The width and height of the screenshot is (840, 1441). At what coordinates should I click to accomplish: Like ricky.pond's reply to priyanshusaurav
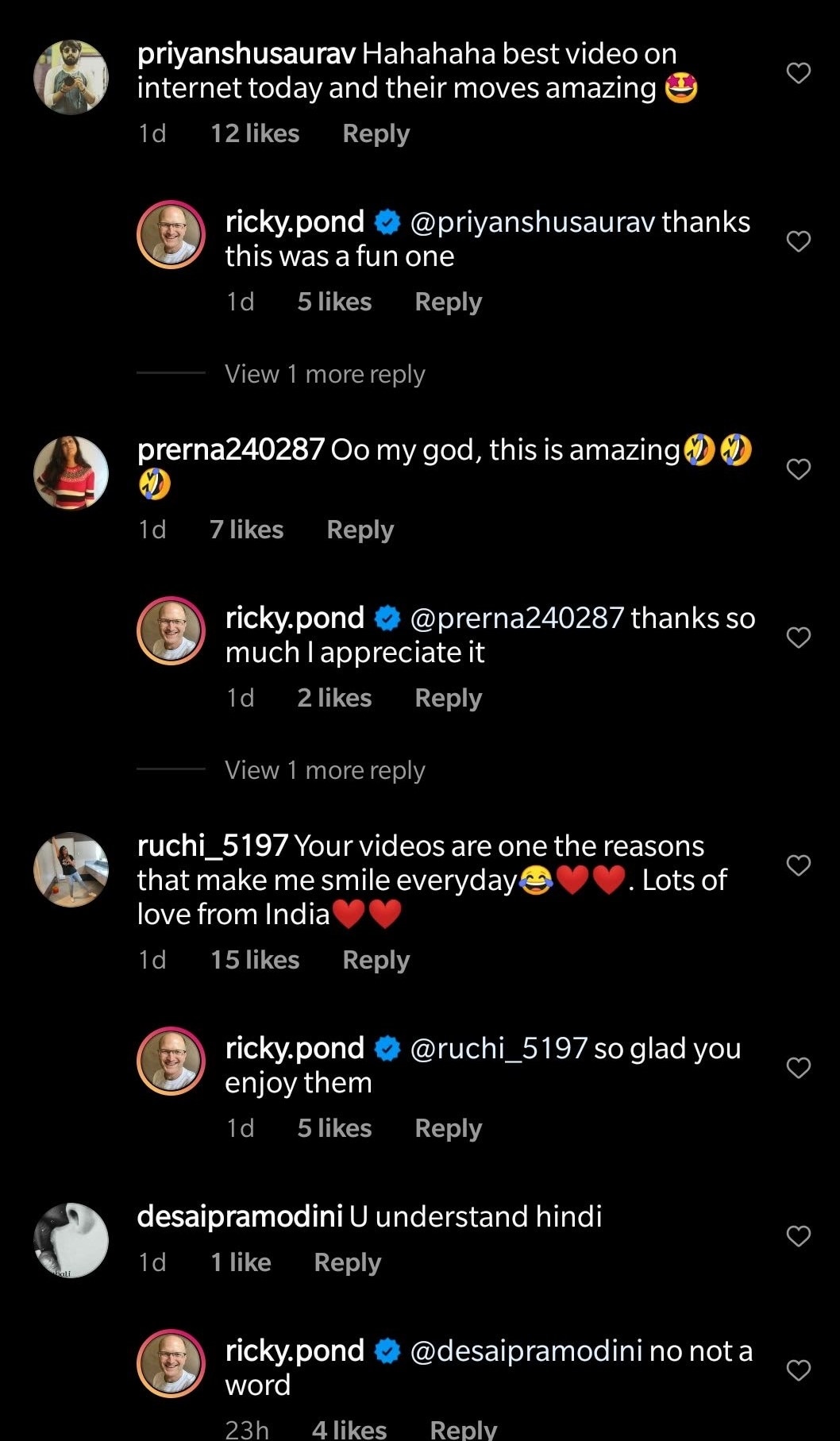click(798, 241)
